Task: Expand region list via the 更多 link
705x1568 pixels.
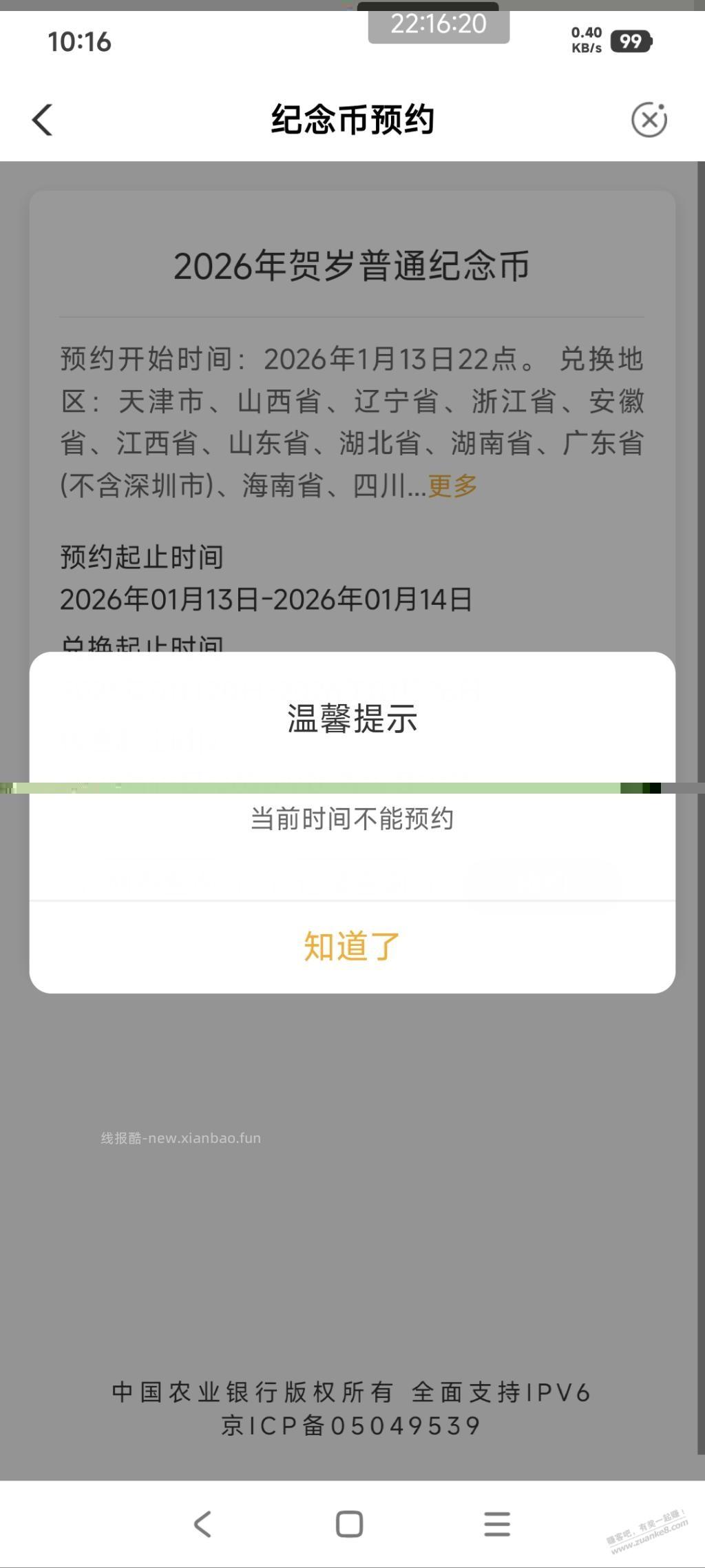Action: [x=451, y=485]
